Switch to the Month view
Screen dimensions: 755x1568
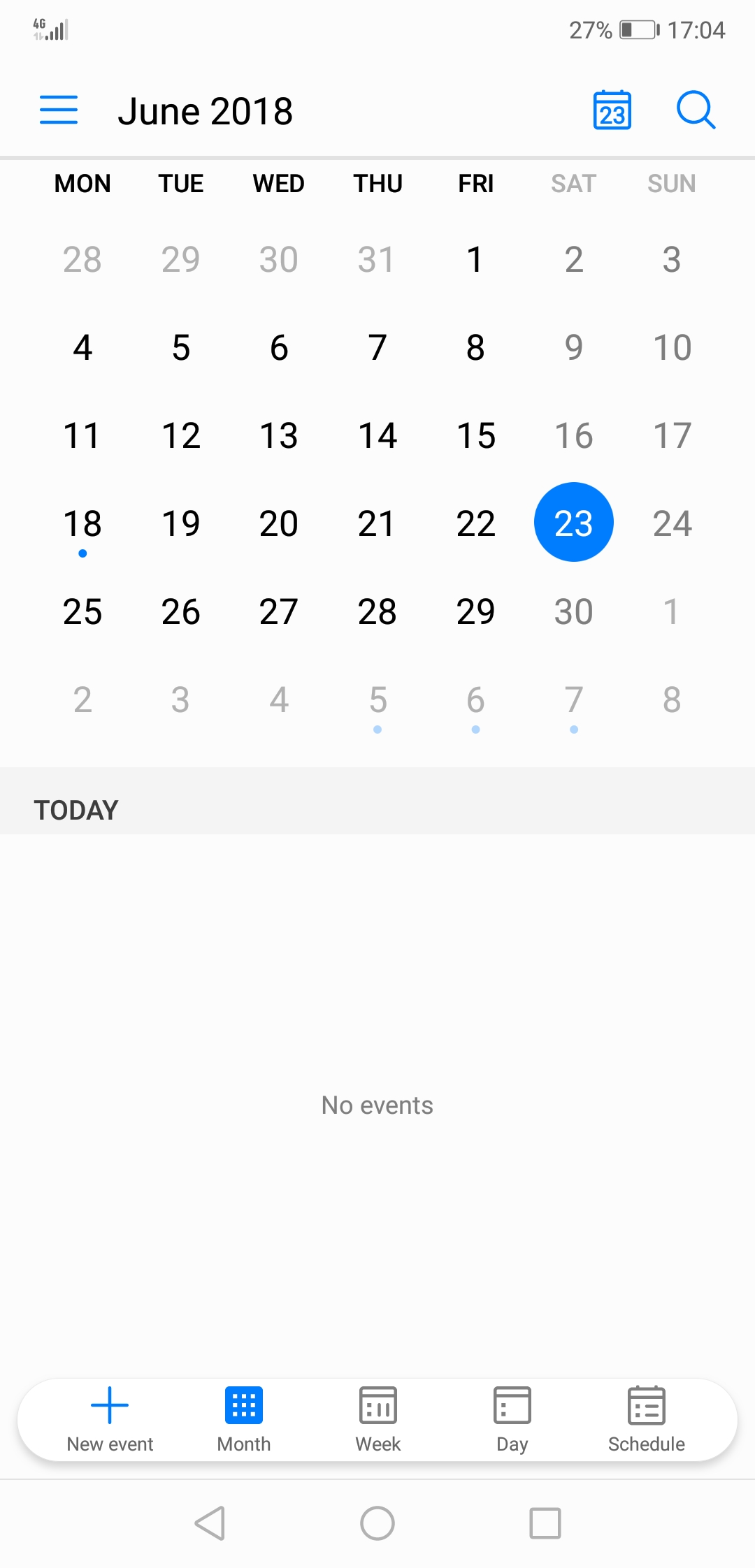tap(244, 1419)
